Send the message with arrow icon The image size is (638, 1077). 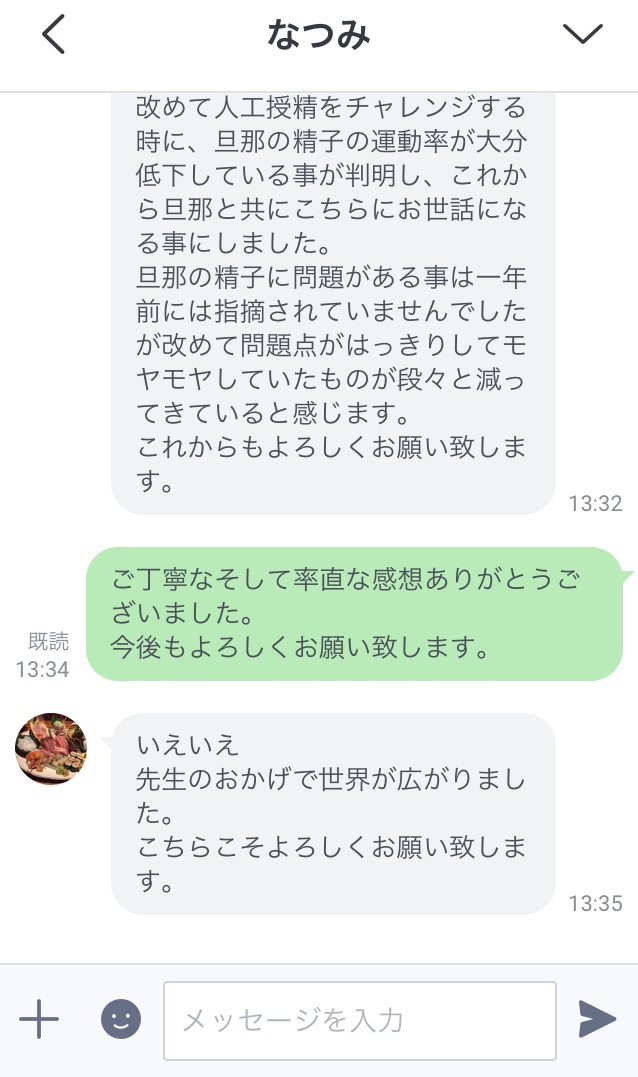[597, 1019]
